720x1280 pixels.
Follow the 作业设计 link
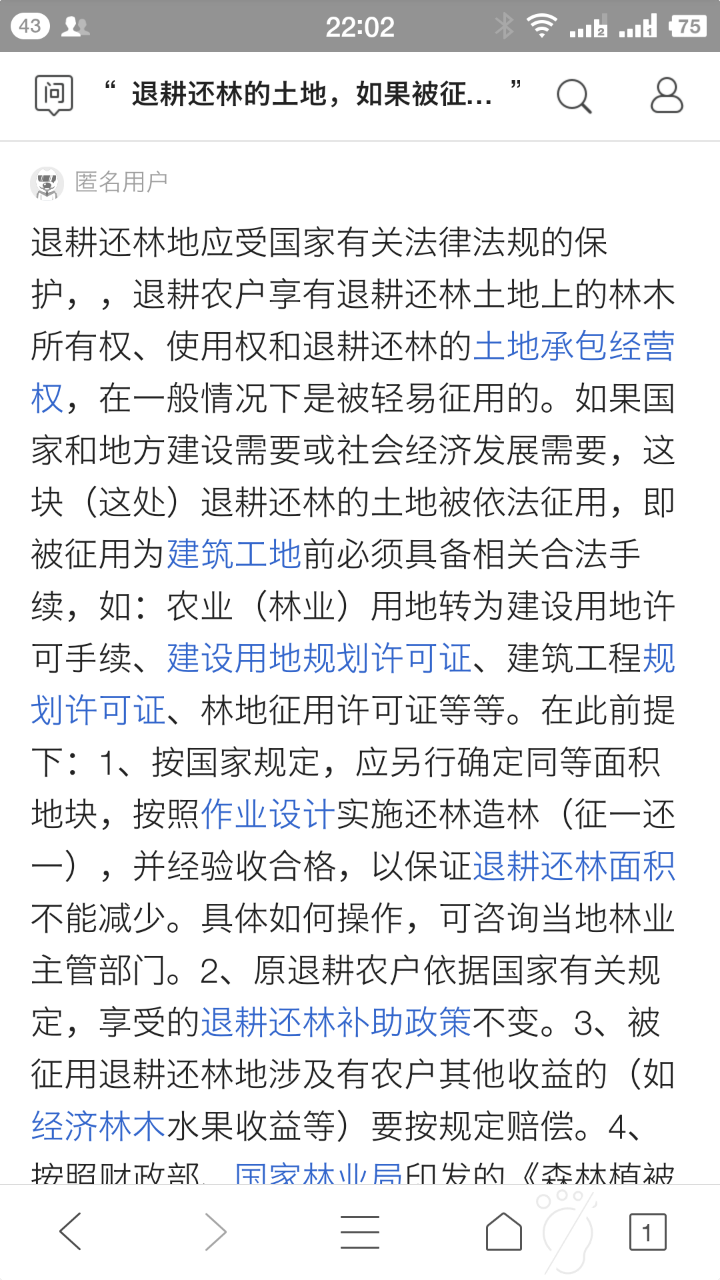tap(267, 814)
